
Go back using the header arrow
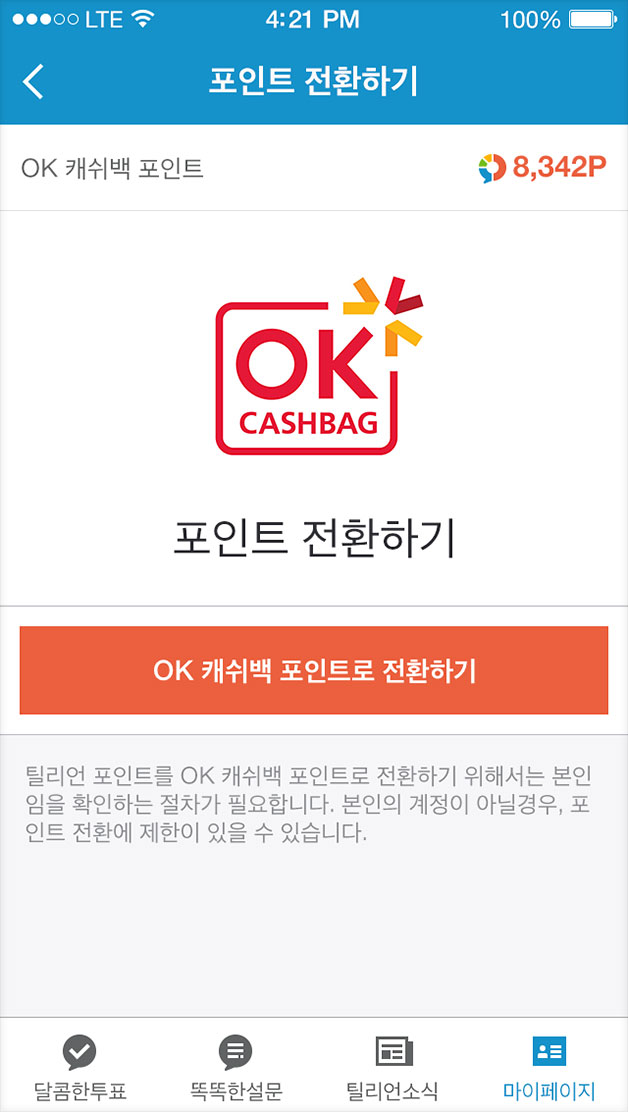(34, 81)
